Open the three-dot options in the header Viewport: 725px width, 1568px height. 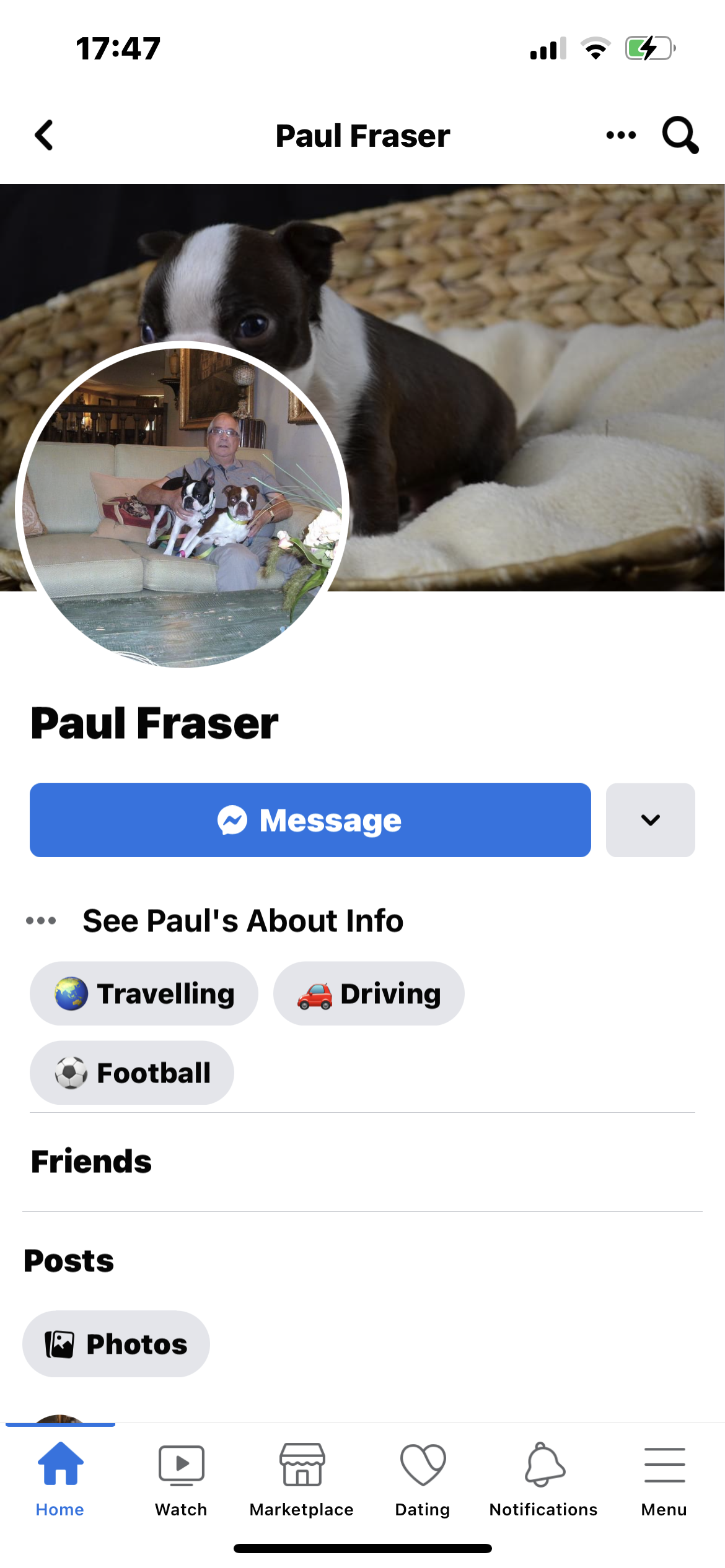[x=621, y=135]
